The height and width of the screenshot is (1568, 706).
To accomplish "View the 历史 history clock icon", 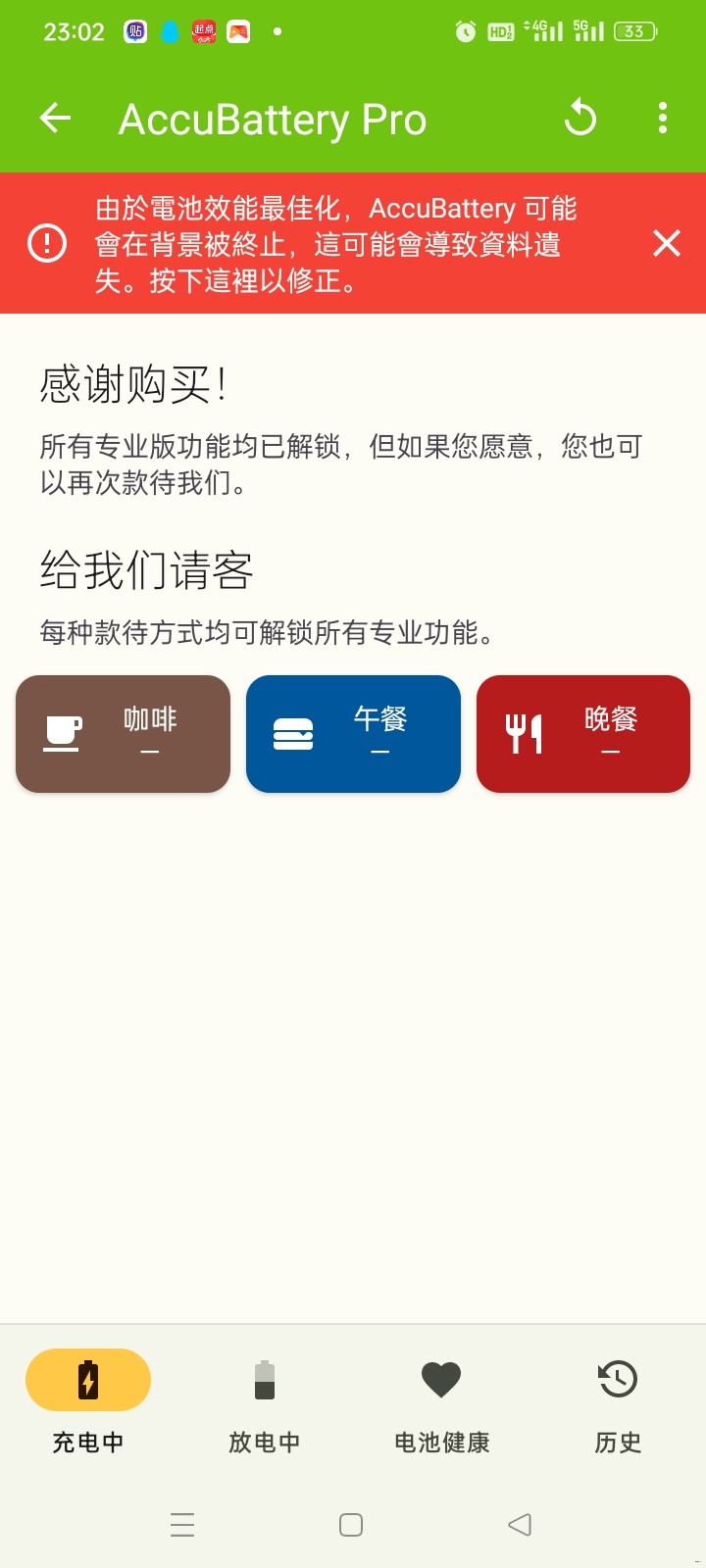I will click(617, 1380).
